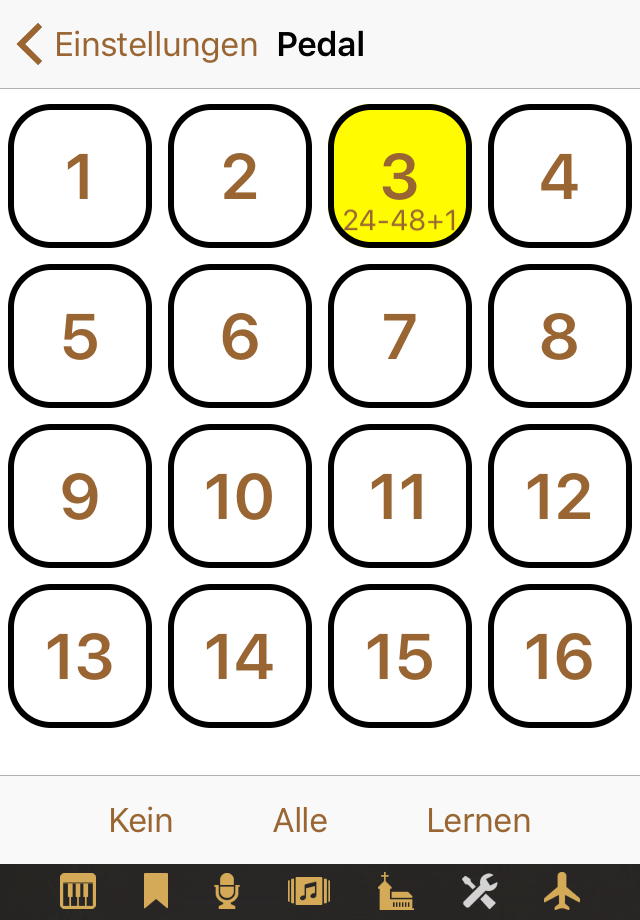The image size is (640, 920).
Task: Open the tools settings tab
Action: [479, 890]
